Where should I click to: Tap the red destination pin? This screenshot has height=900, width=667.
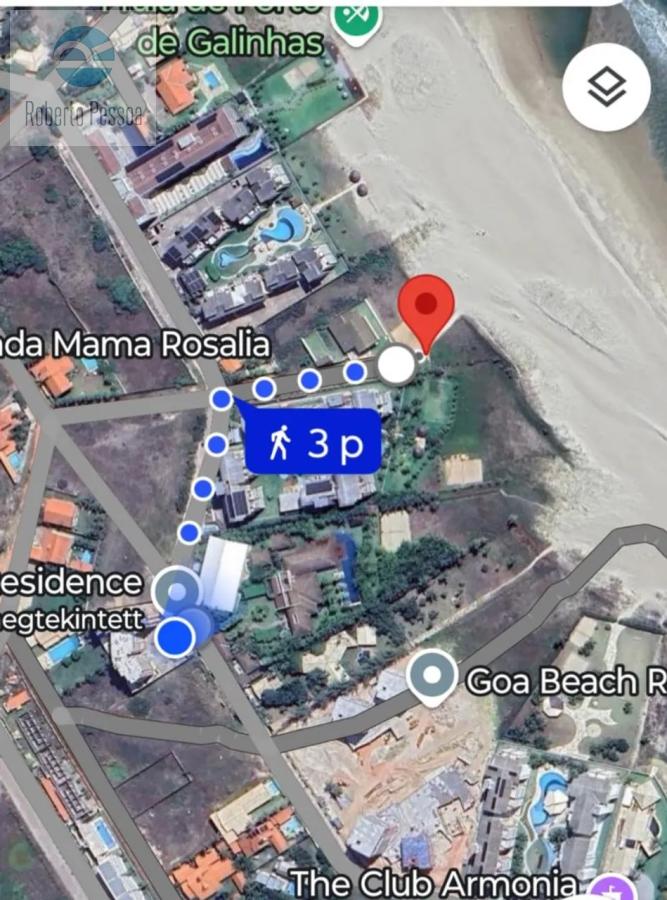click(x=427, y=305)
